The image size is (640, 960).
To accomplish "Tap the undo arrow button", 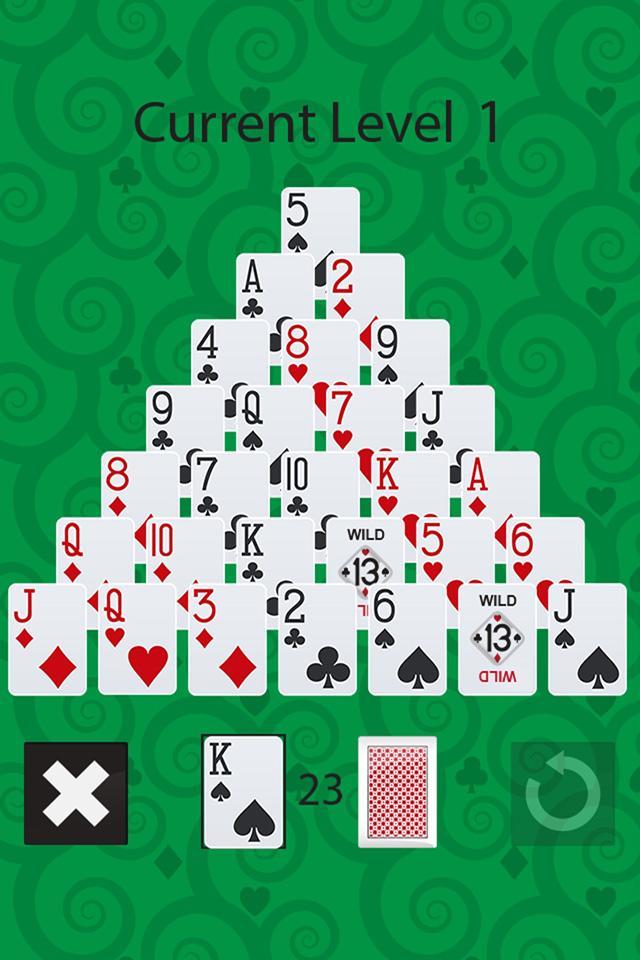I will pos(562,793).
